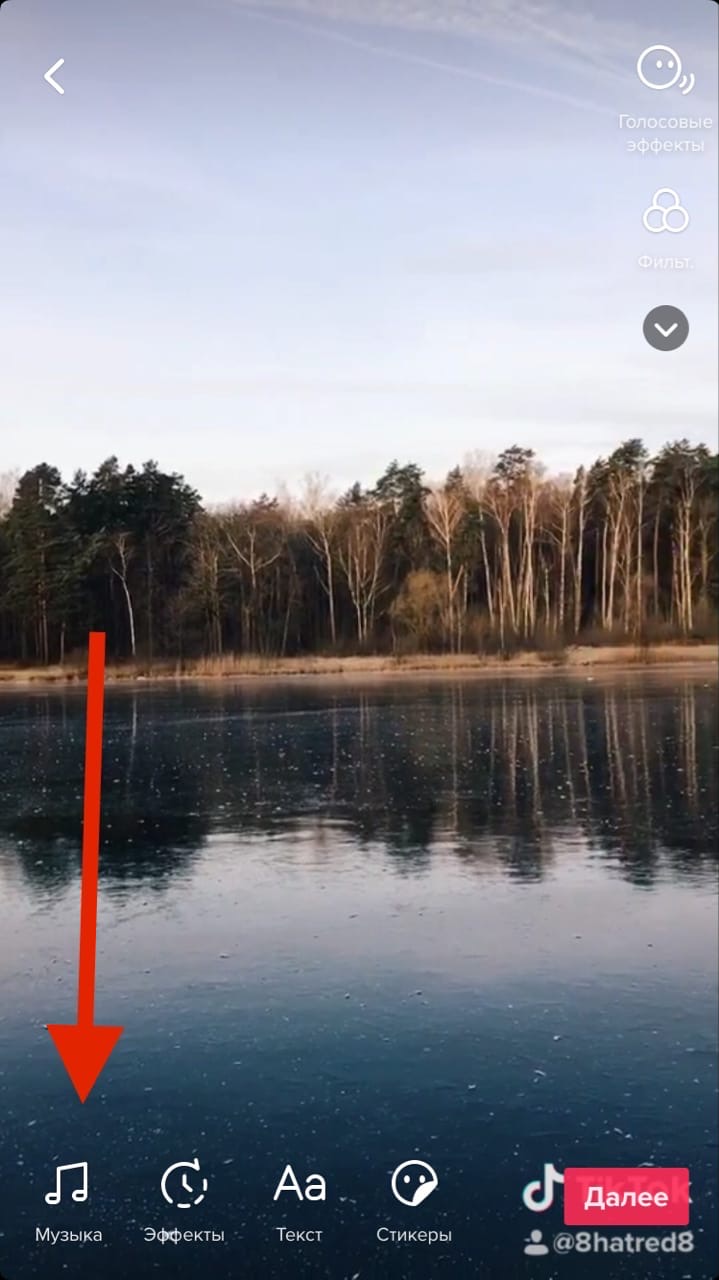This screenshot has width=719, height=1280.
Task: Go back with the top arrow
Action: 54,76
